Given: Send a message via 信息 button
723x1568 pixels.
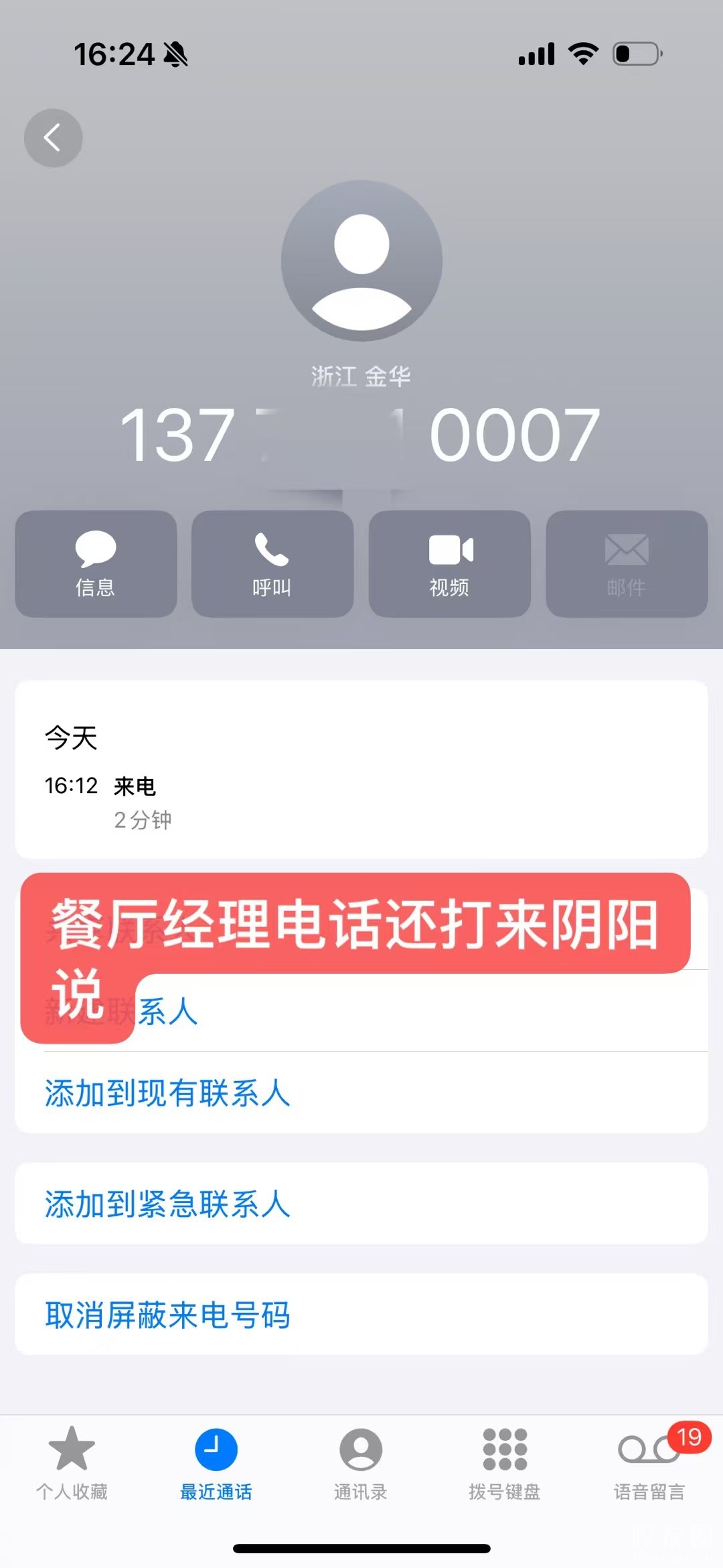Looking at the screenshot, I should point(96,564).
